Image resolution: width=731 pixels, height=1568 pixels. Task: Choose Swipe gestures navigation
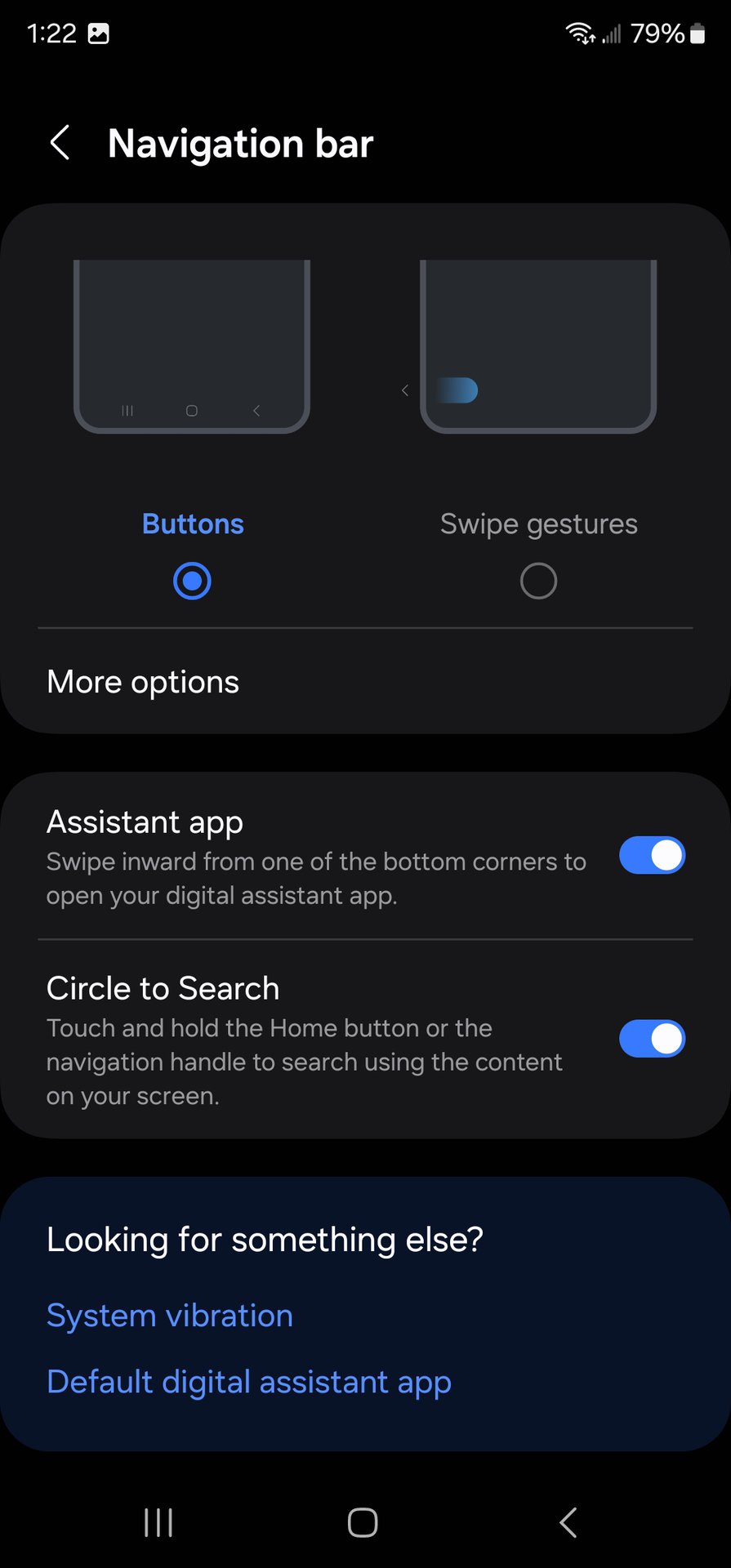pyautogui.click(x=538, y=581)
